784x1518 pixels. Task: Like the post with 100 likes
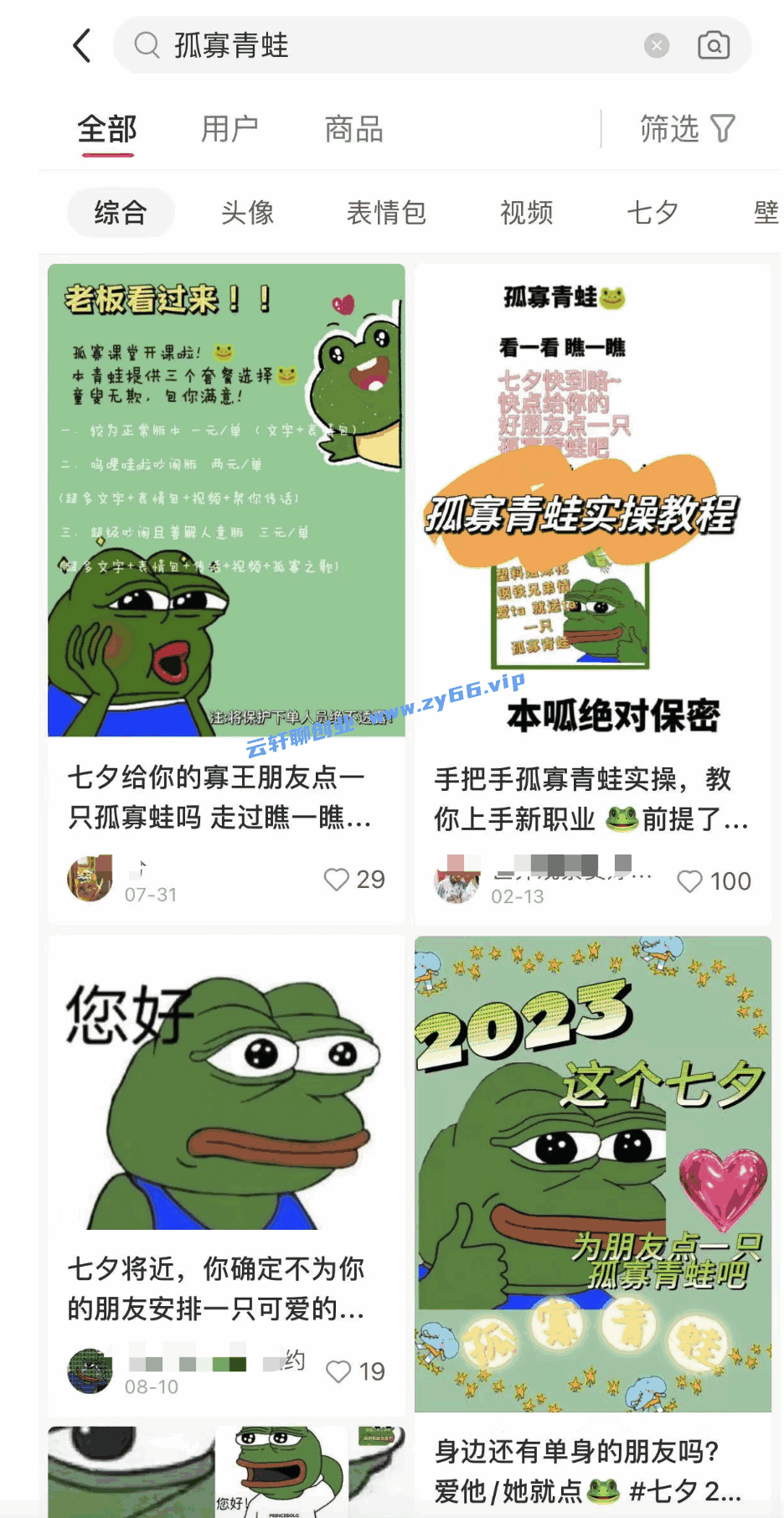689,881
